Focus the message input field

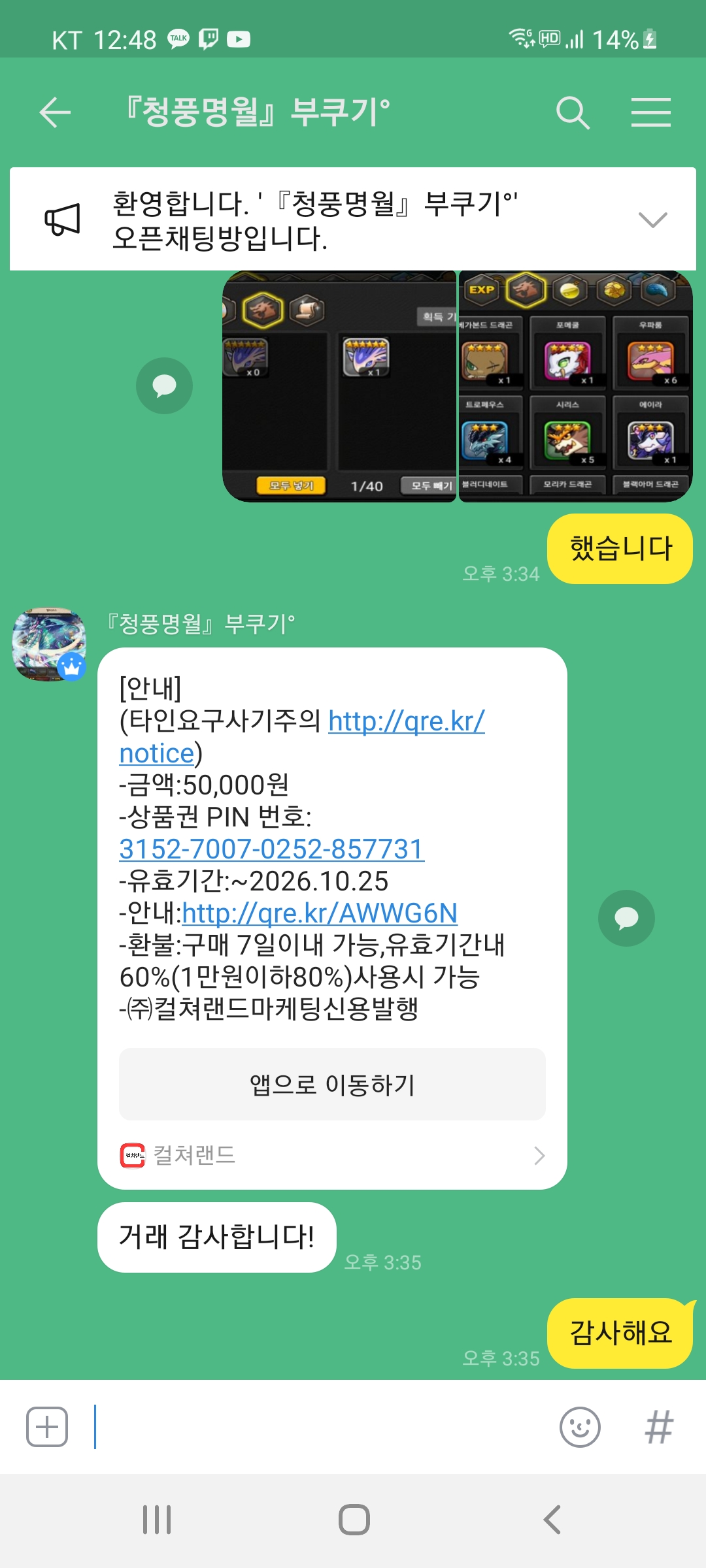(320, 1427)
